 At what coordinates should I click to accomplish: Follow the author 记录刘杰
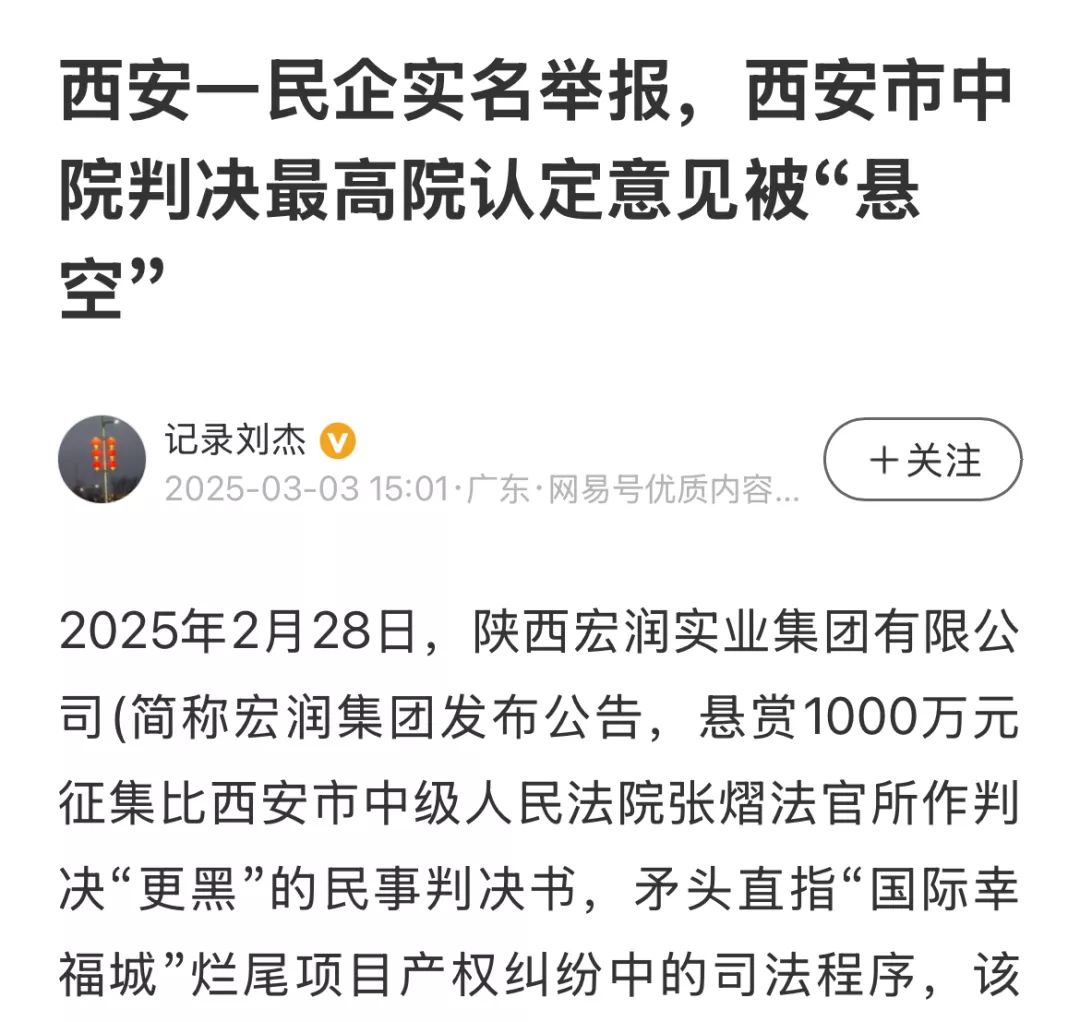point(922,460)
